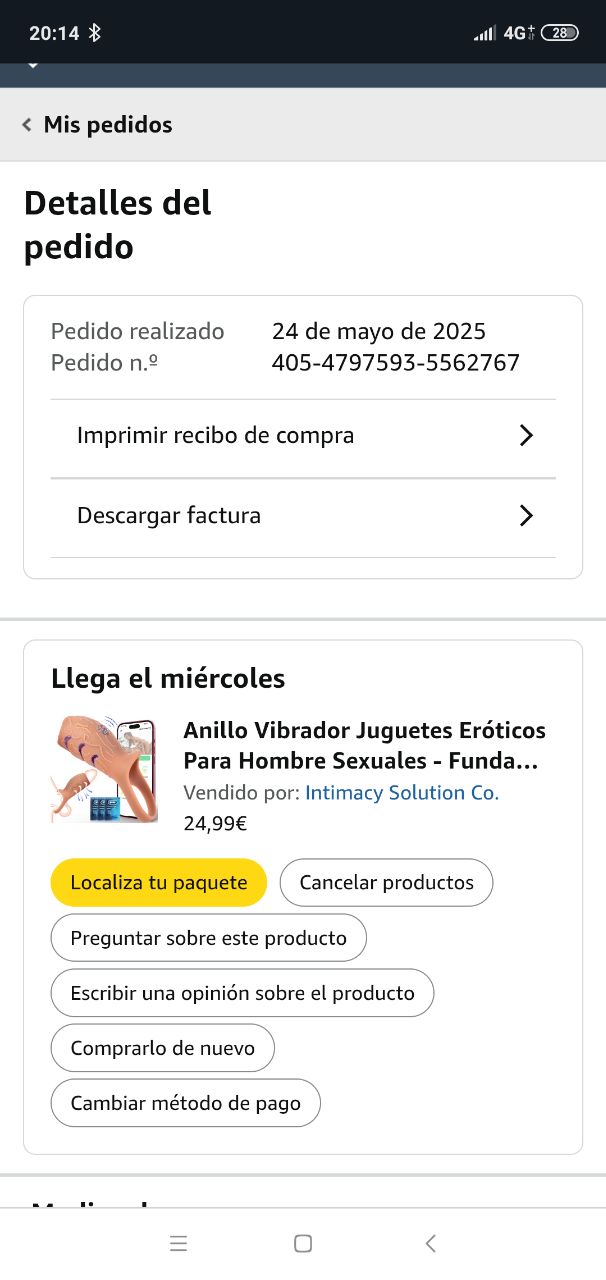Tap Cambiar método de pago
Screen dimensions: 606x1280
[185, 1104]
